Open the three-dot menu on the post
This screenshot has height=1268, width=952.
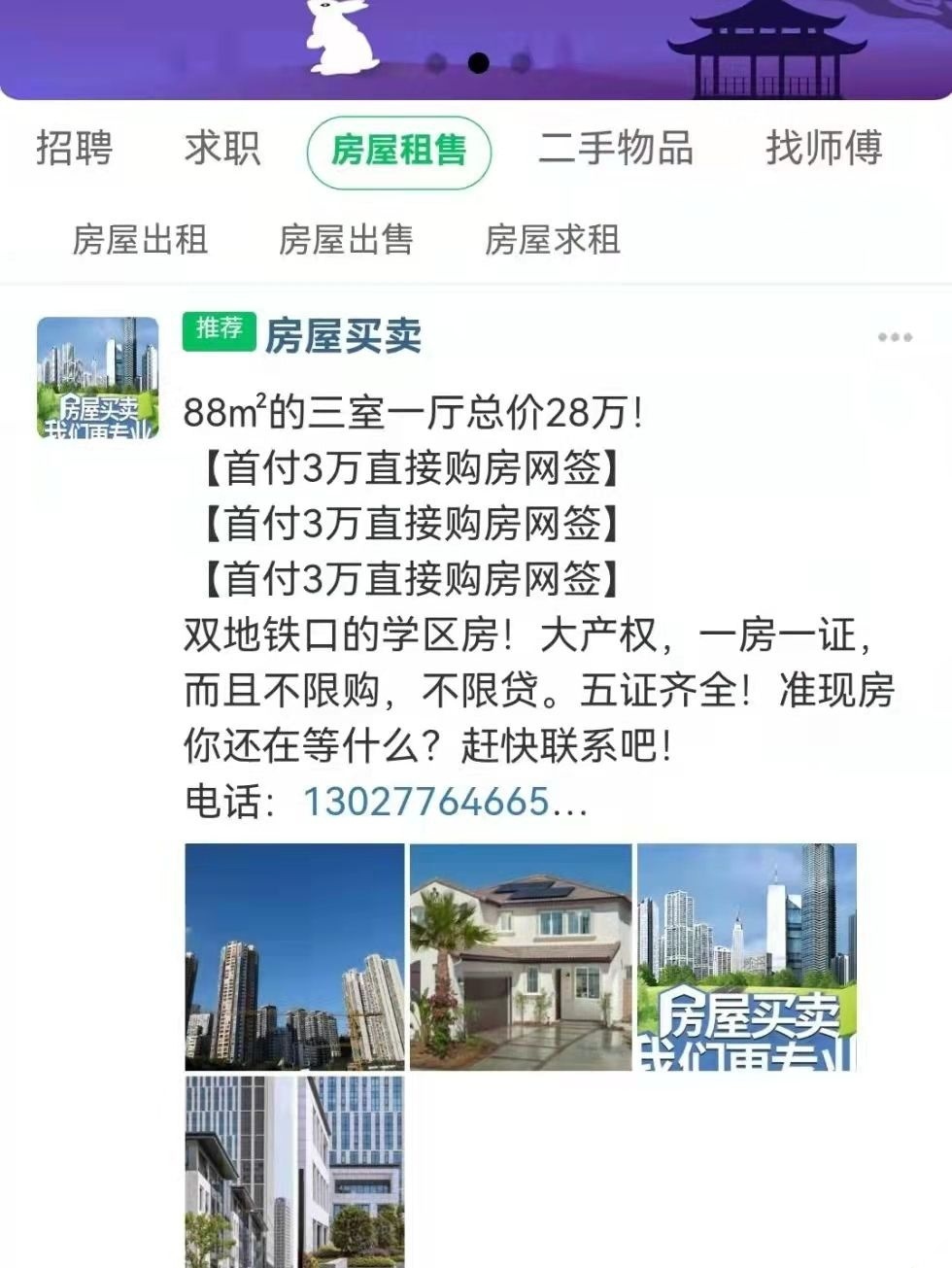point(894,337)
